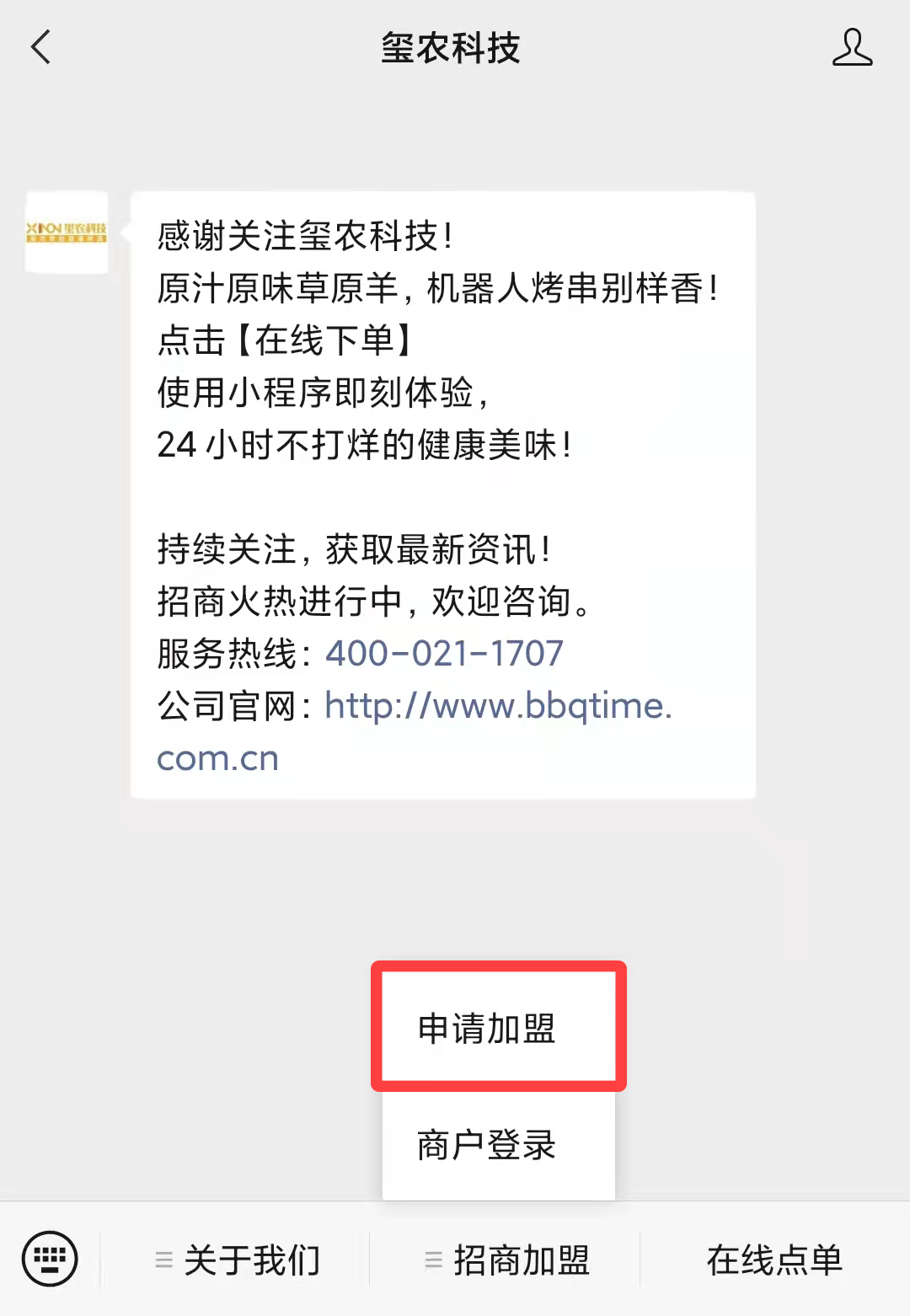Tap the chat title 玺农科技
This screenshot has height=1316, width=910.
pos(452,49)
